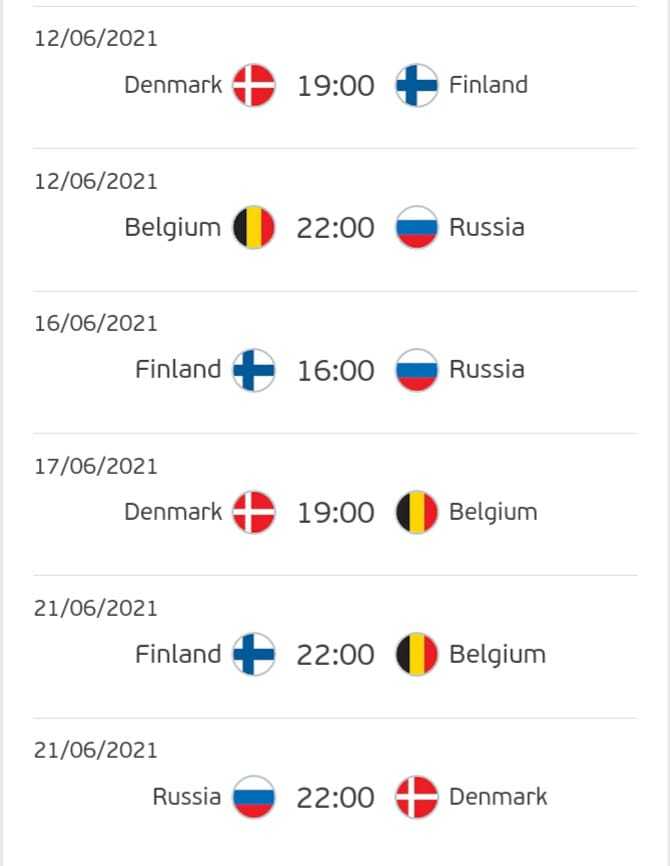Open the Belgium vs Russia match

coord(334,228)
